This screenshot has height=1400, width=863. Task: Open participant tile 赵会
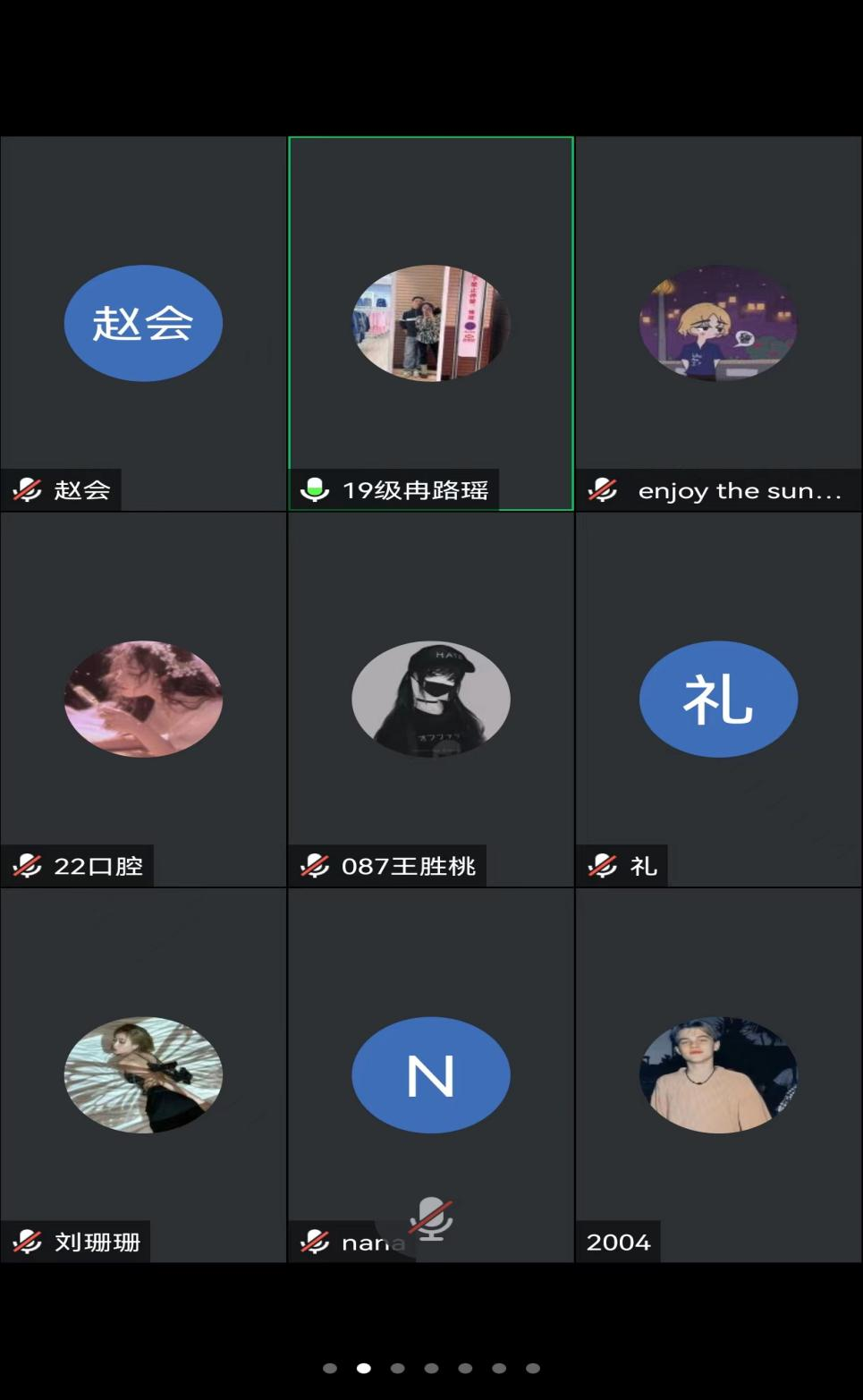click(143, 323)
